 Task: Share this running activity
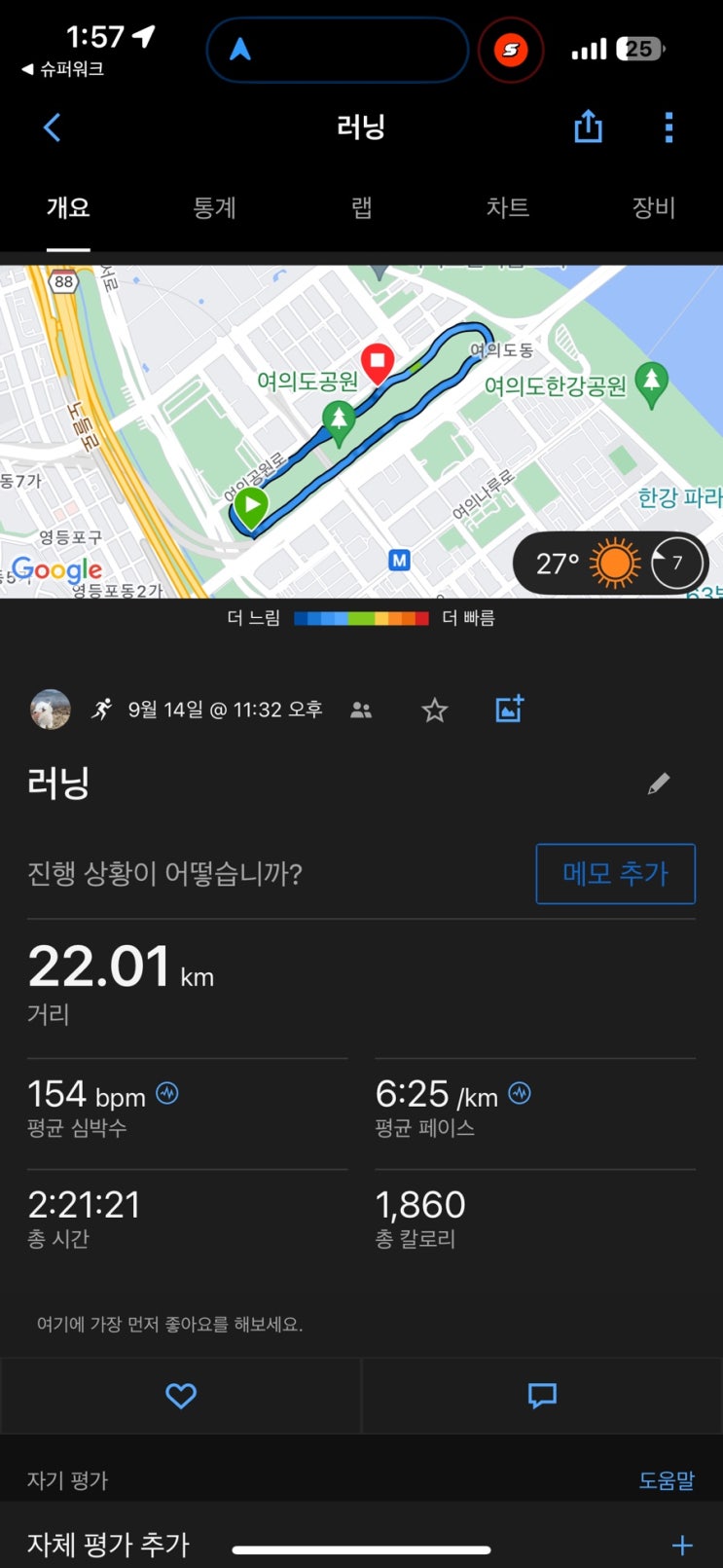click(x=588, y=127)
